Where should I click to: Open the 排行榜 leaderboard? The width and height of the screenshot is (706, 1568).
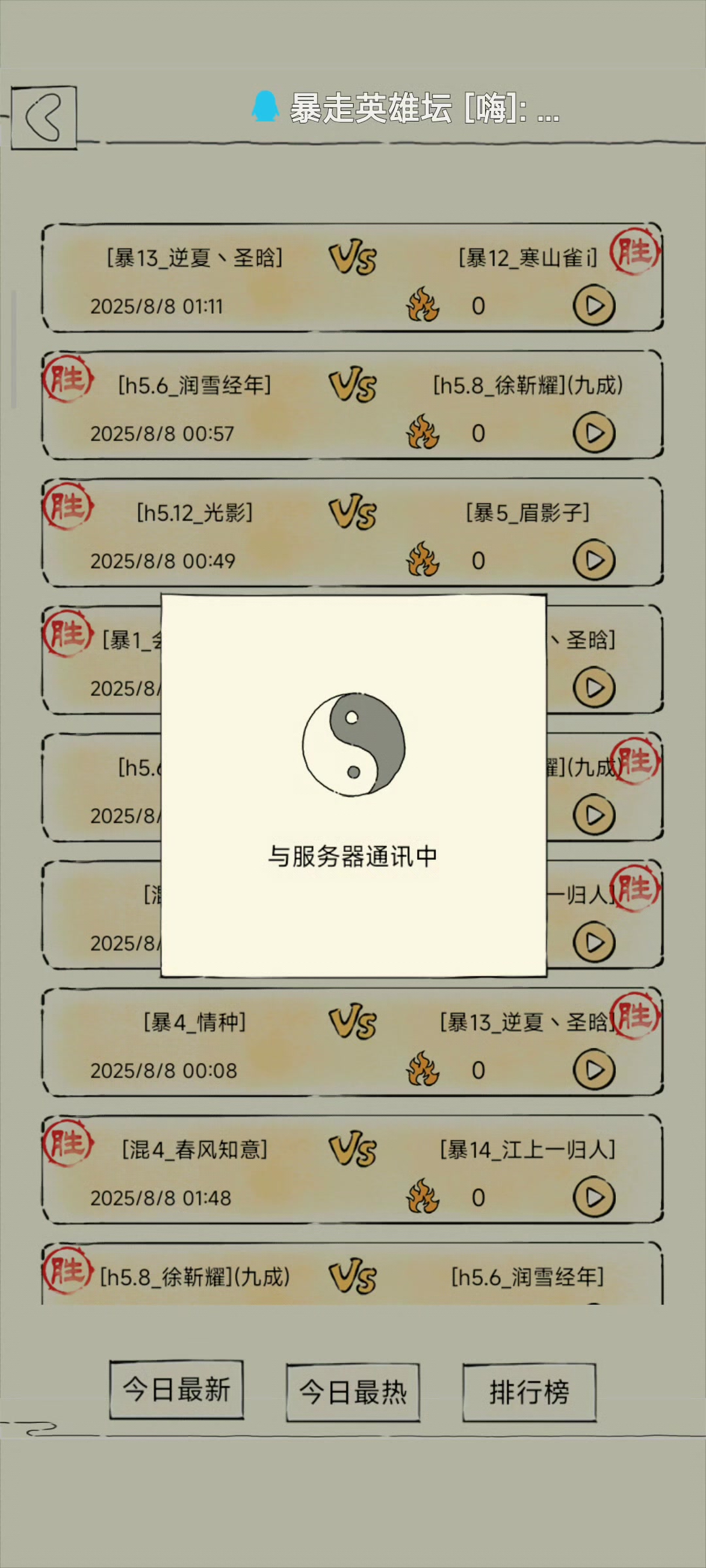[x=529, y=1392]
